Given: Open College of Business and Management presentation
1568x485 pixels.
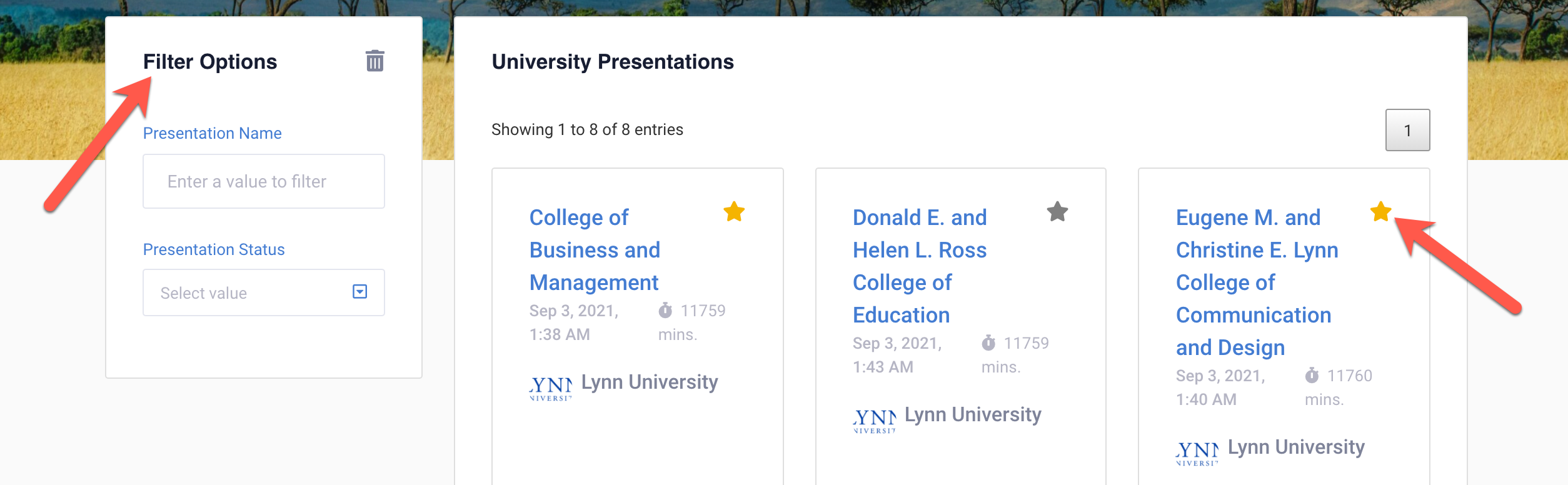Looking at the screenshot, I should click(594, 250).
